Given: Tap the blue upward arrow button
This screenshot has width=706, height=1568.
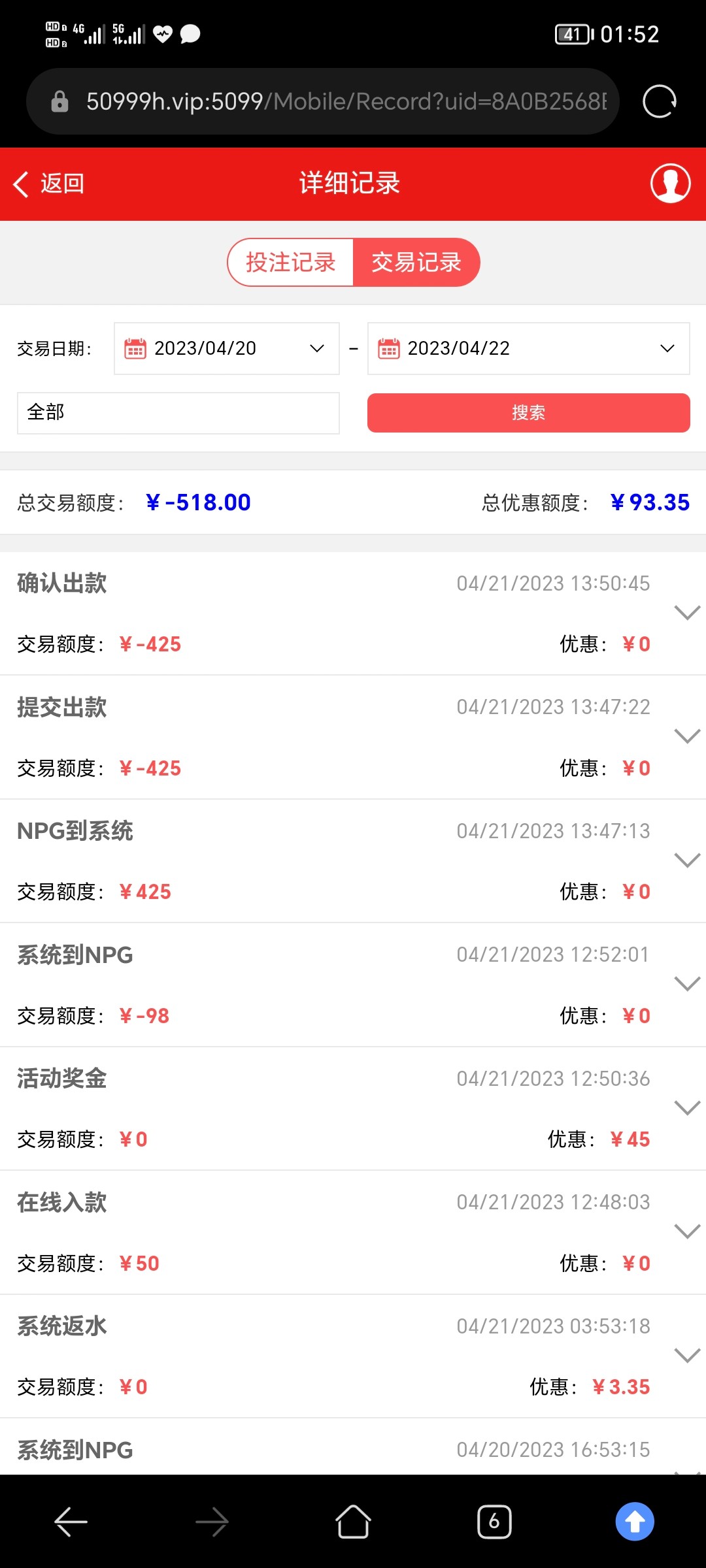Looking at the screenshot, I should click(x=634, y=1522).
